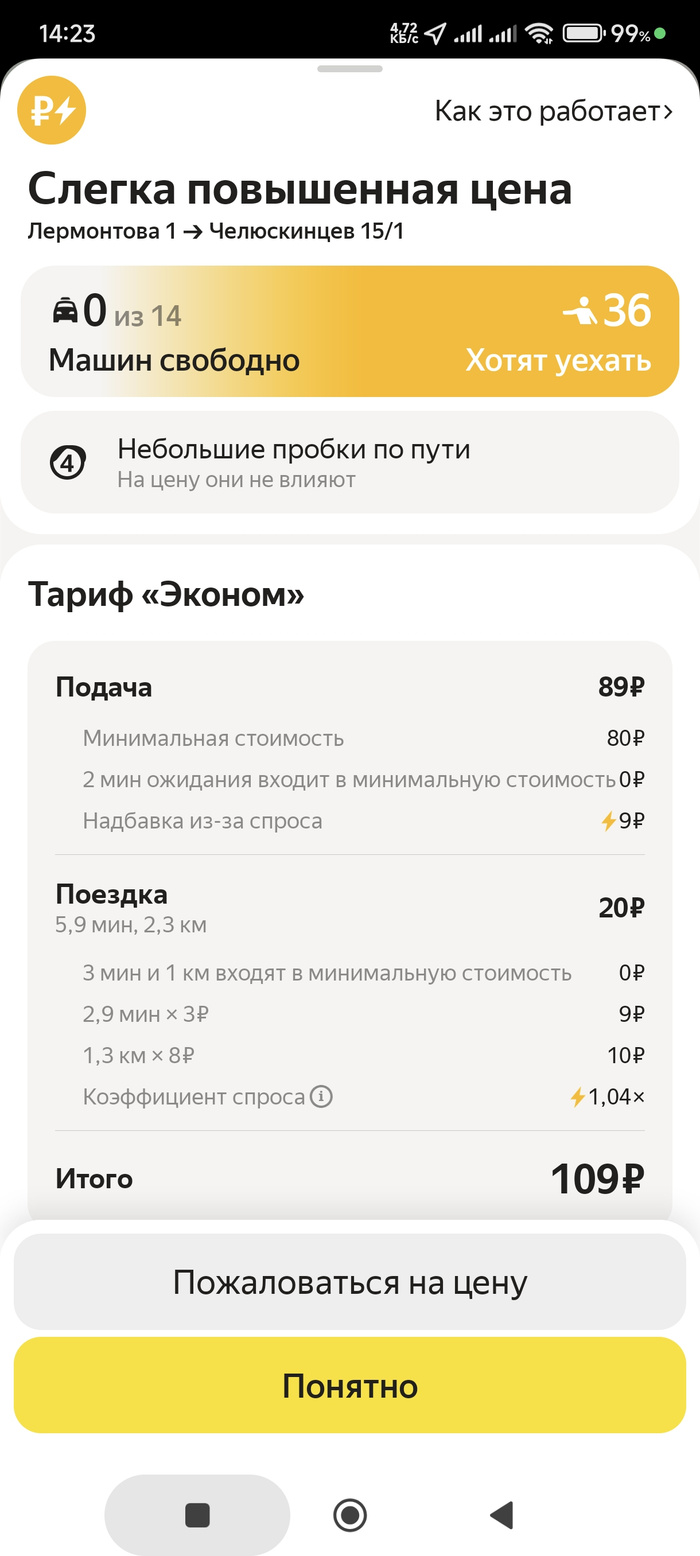
Task: Tap the info icon next to "Коэффициент спроса"
Action: [x=321, y=1097]
